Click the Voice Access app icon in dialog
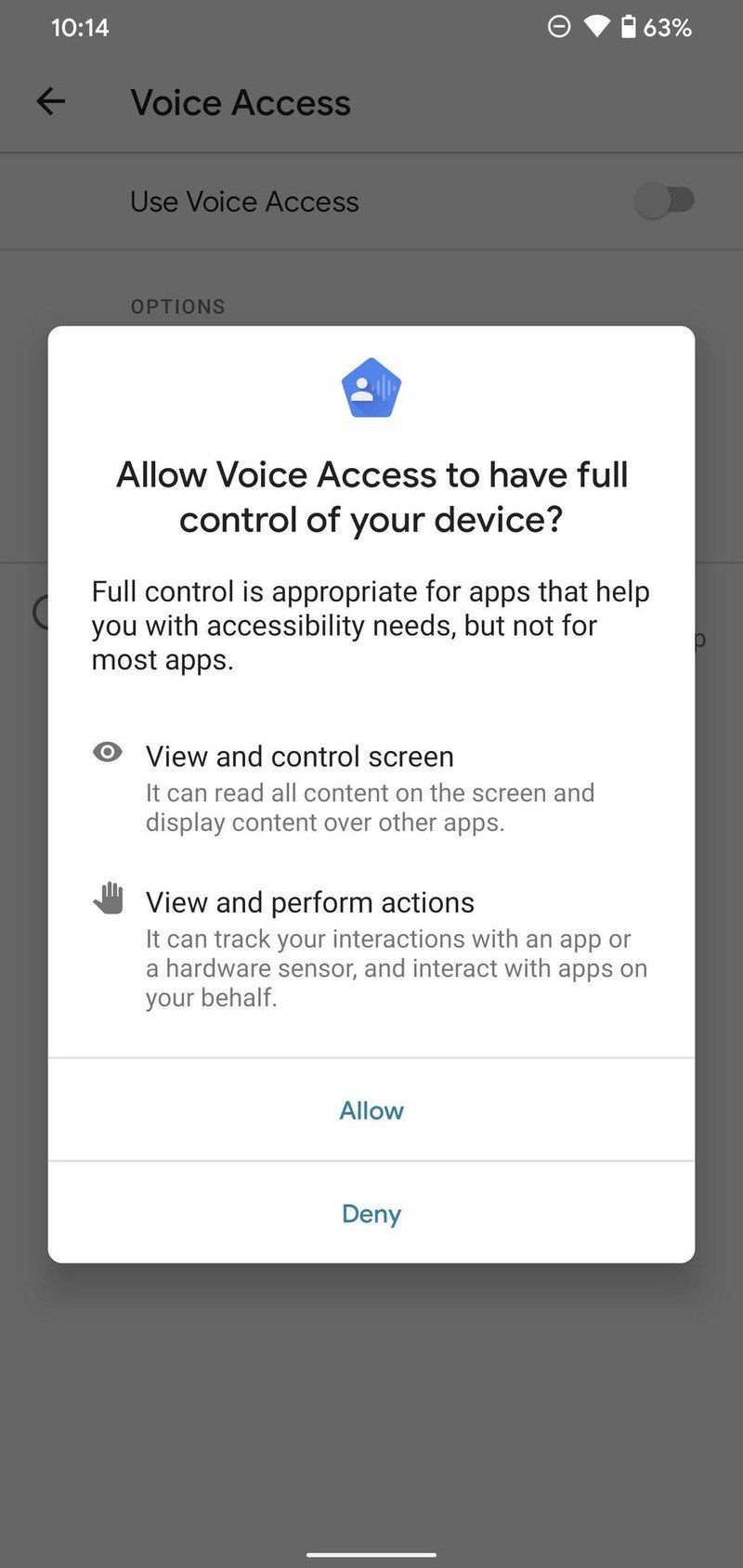 pyautogui.click(x=371, y=386)
